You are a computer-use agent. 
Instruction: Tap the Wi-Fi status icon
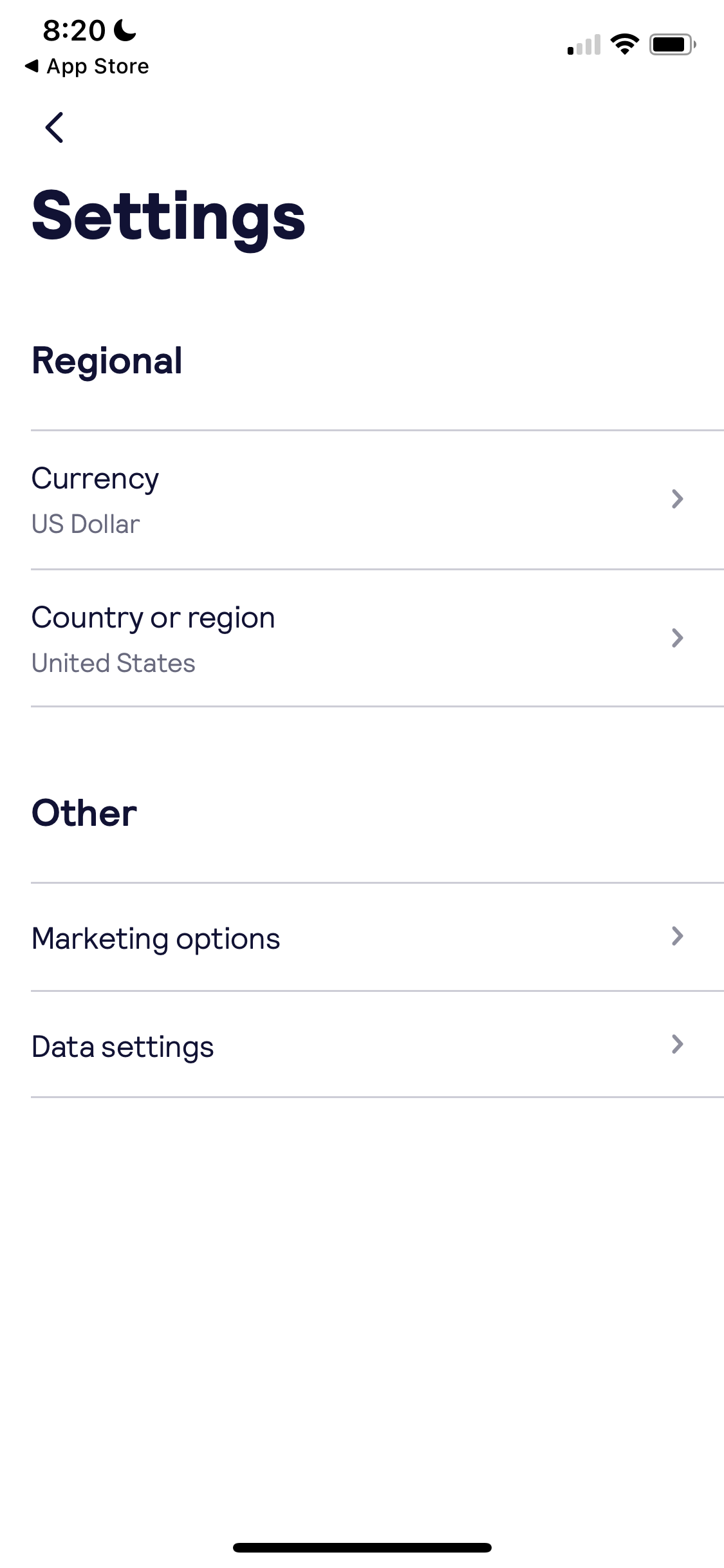pyautogui.click(x=624, y=44)
